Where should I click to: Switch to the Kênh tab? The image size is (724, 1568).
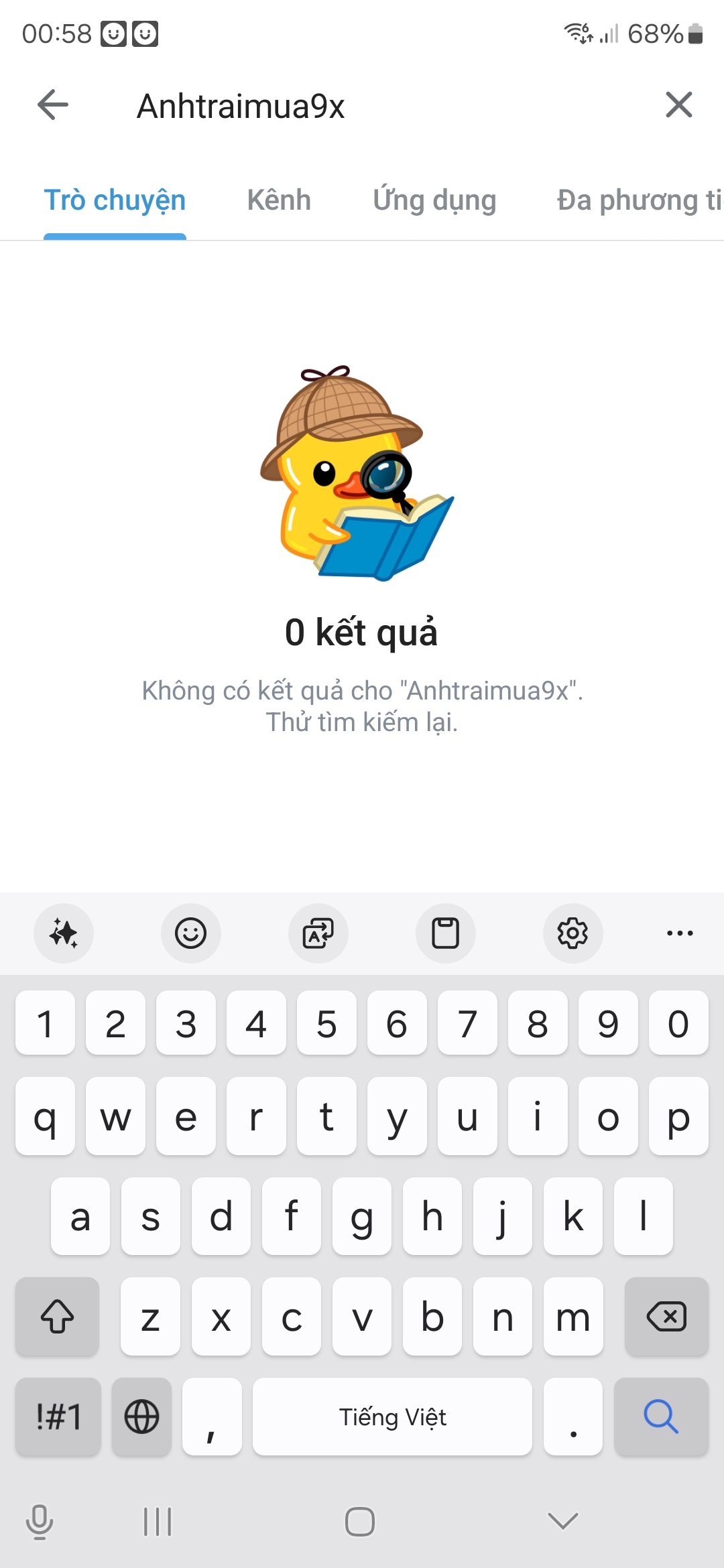click(279, 200)
